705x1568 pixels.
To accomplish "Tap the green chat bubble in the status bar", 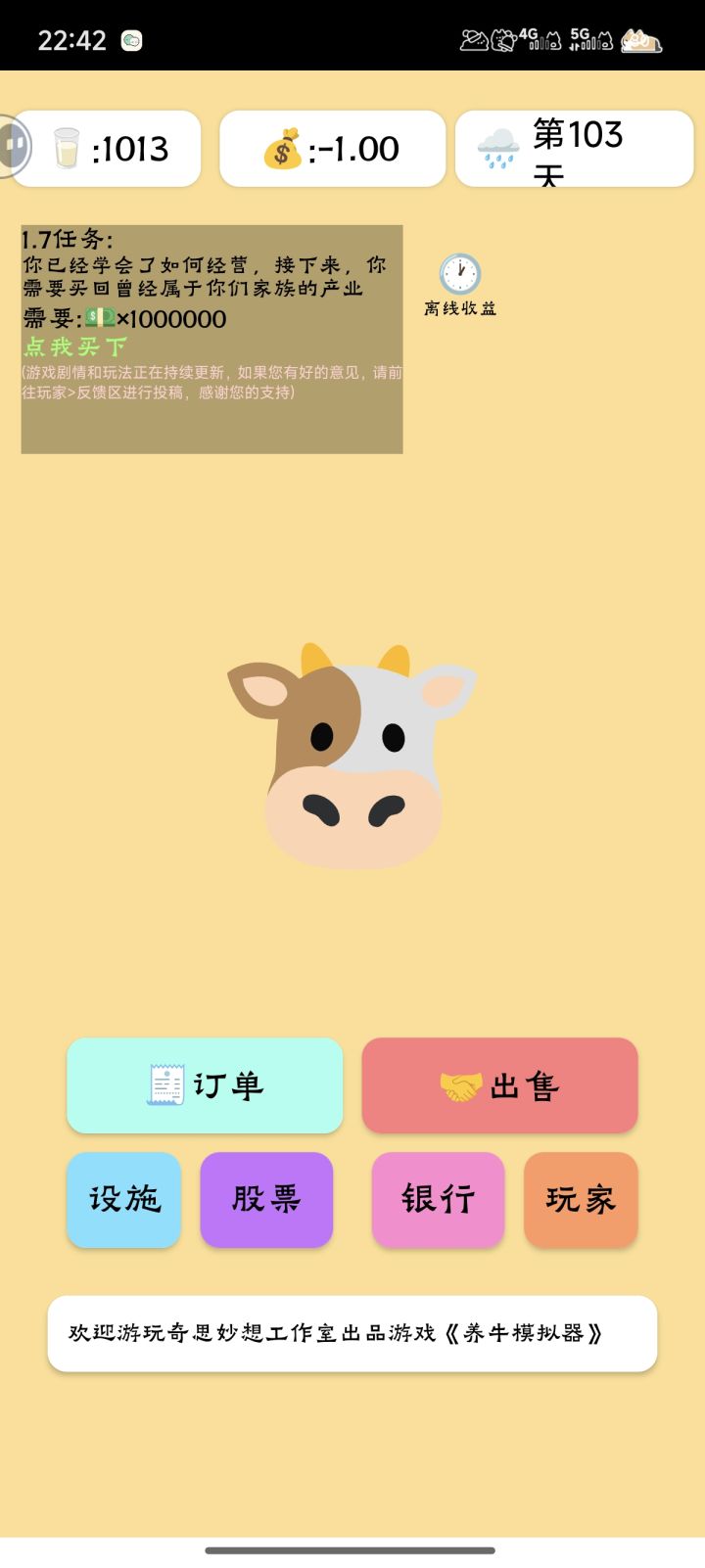I will (x=130, y=41).
